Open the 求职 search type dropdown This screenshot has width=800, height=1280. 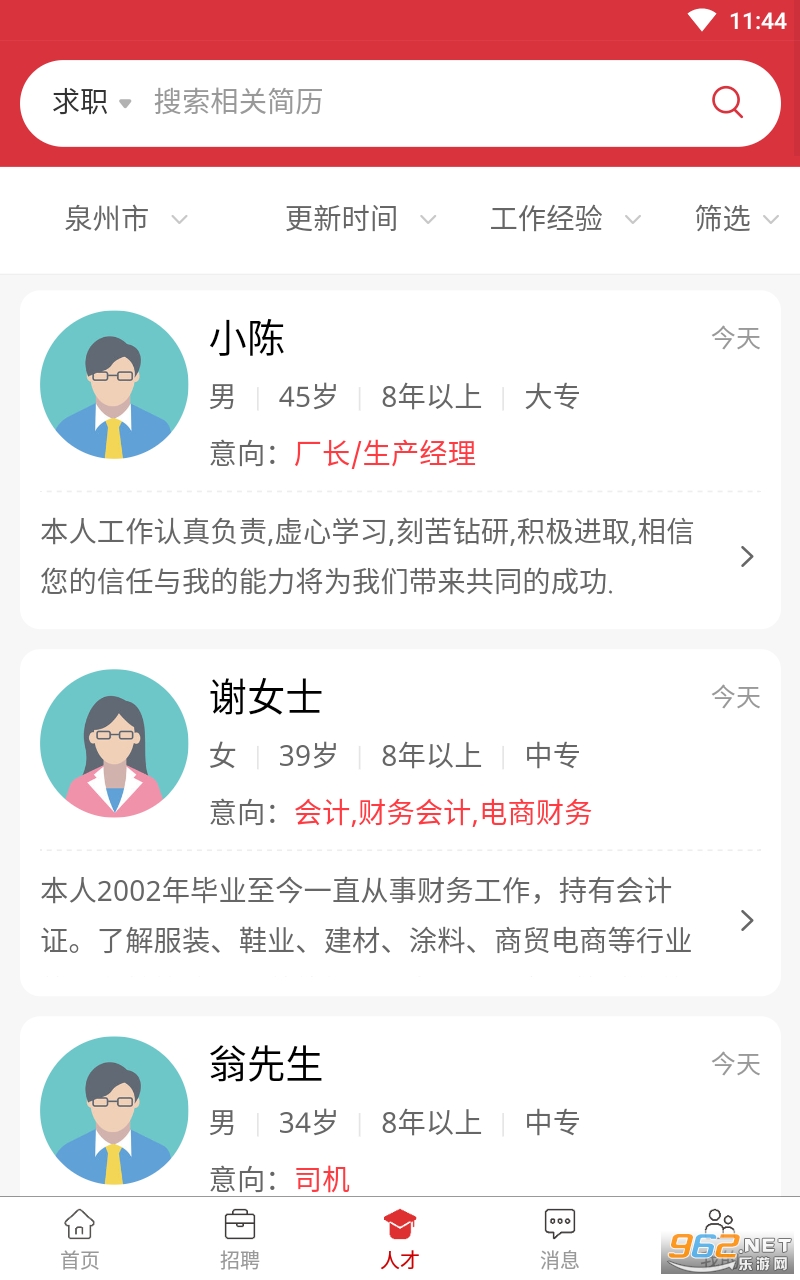92,102
